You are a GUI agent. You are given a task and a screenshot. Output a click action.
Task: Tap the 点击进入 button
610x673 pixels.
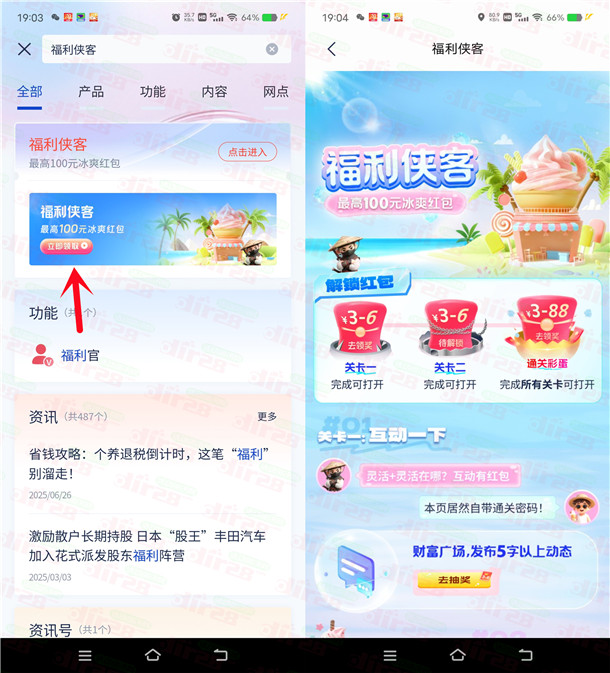point(247,151)
